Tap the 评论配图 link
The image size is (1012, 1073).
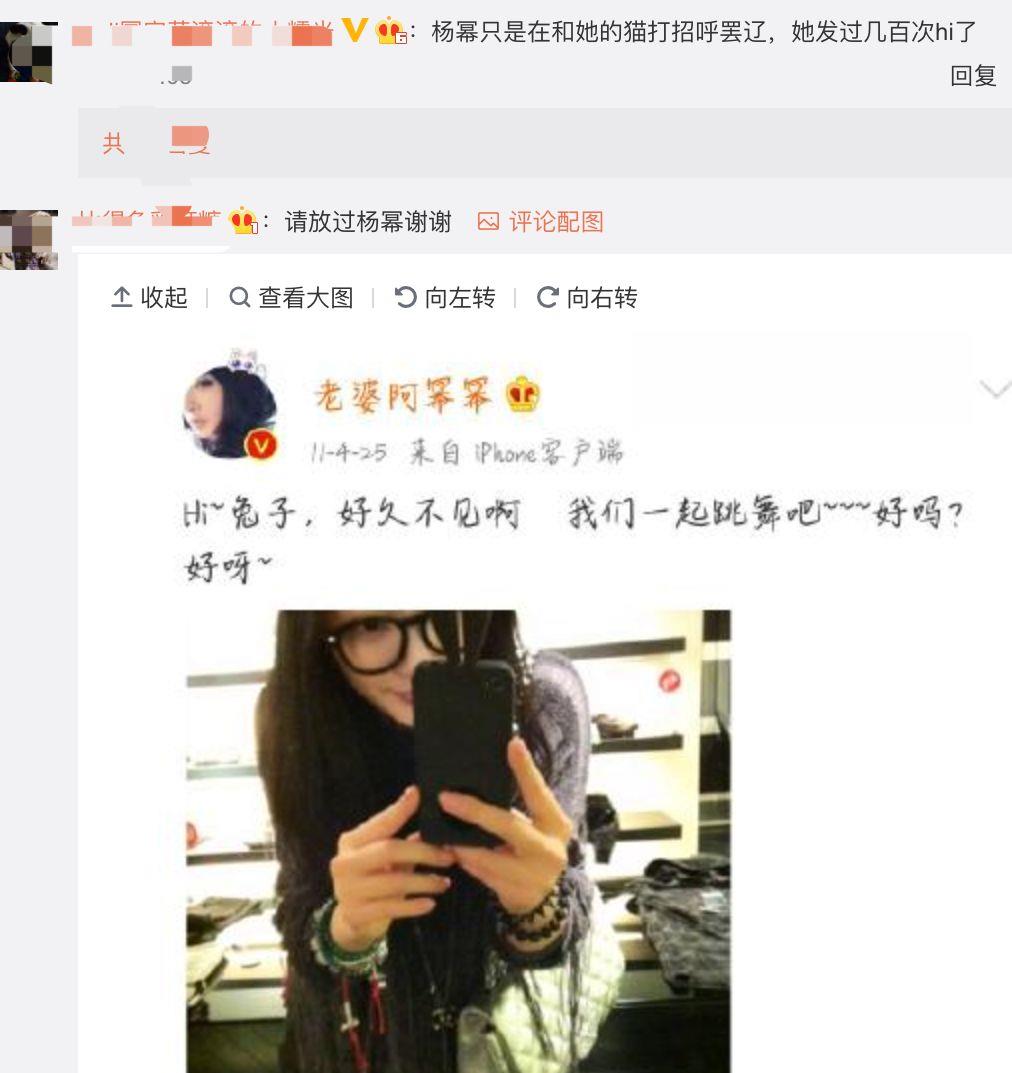541,222
